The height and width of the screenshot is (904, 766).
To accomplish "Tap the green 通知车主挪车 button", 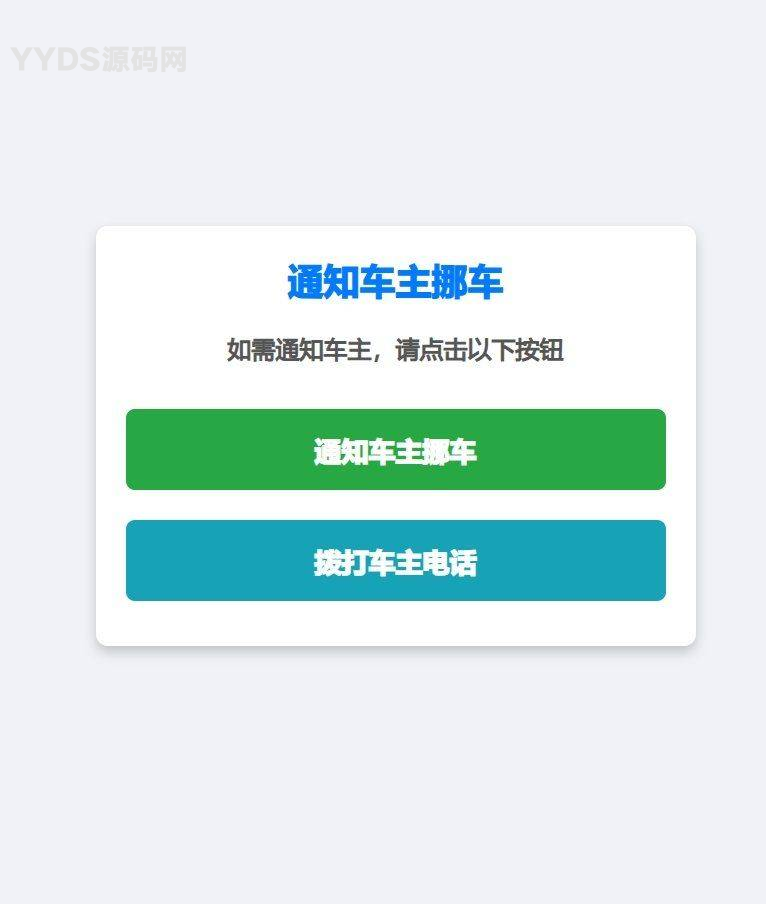I will pyautogui.click(x=395, y=450).
